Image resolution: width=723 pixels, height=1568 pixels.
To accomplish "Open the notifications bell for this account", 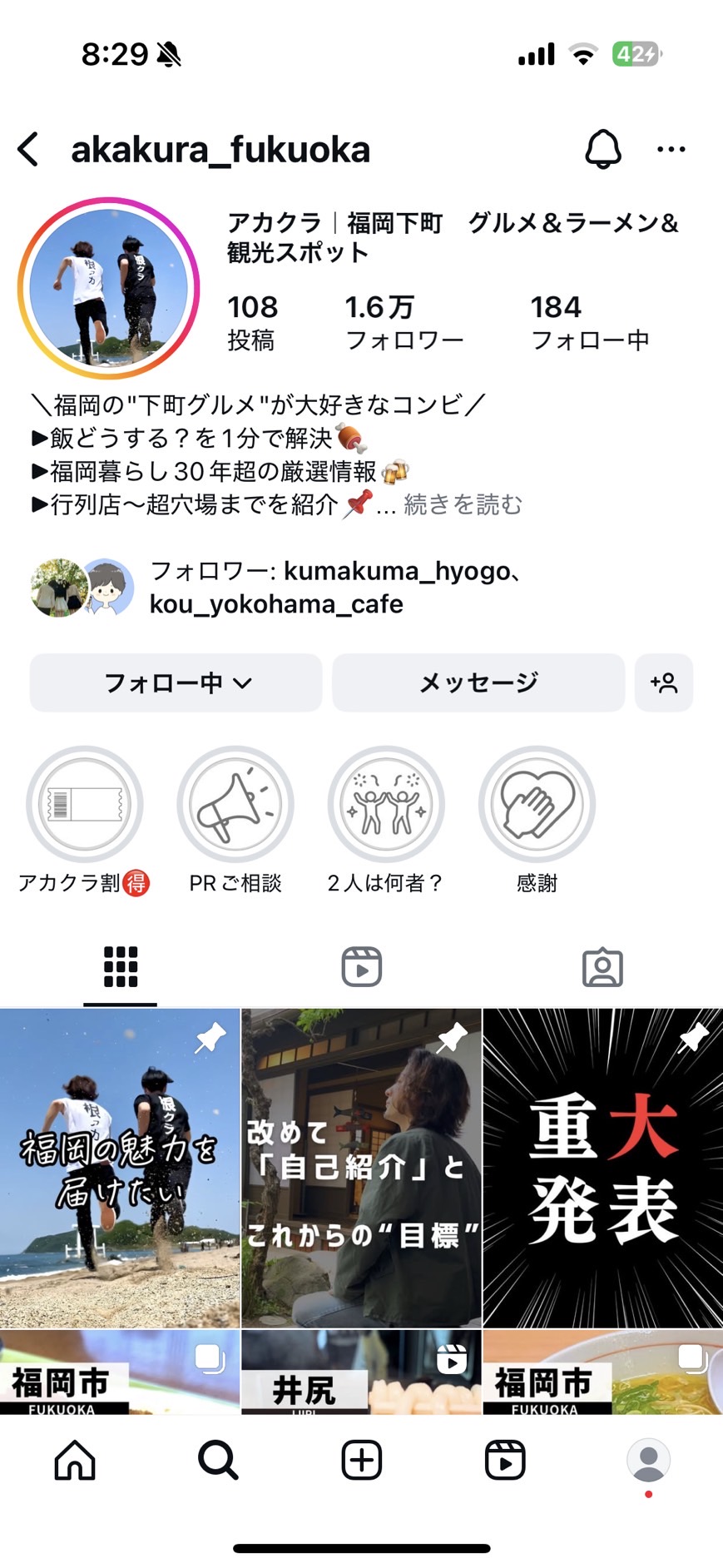I will coord(603,150).
